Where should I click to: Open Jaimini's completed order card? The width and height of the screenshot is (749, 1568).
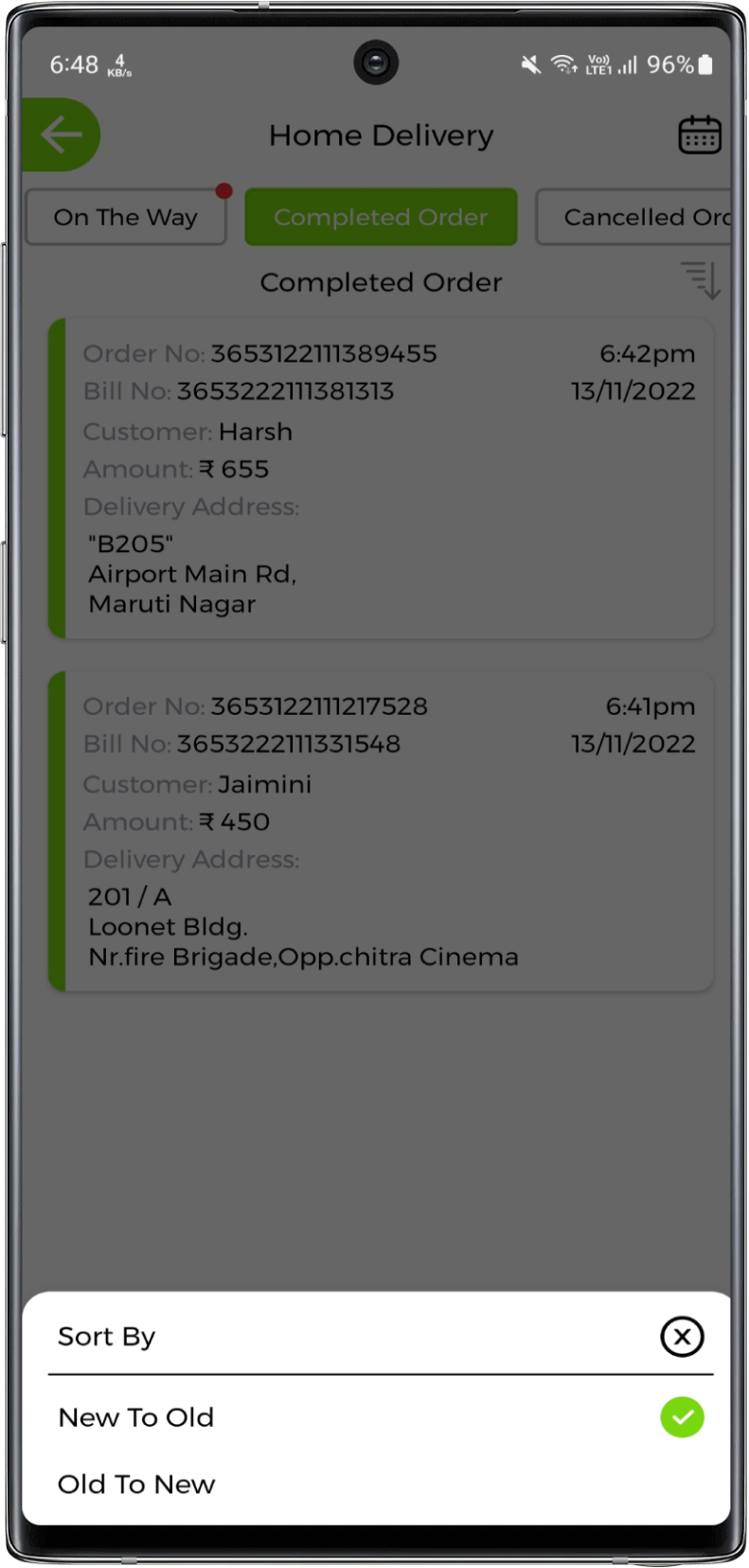pos(381,831)
